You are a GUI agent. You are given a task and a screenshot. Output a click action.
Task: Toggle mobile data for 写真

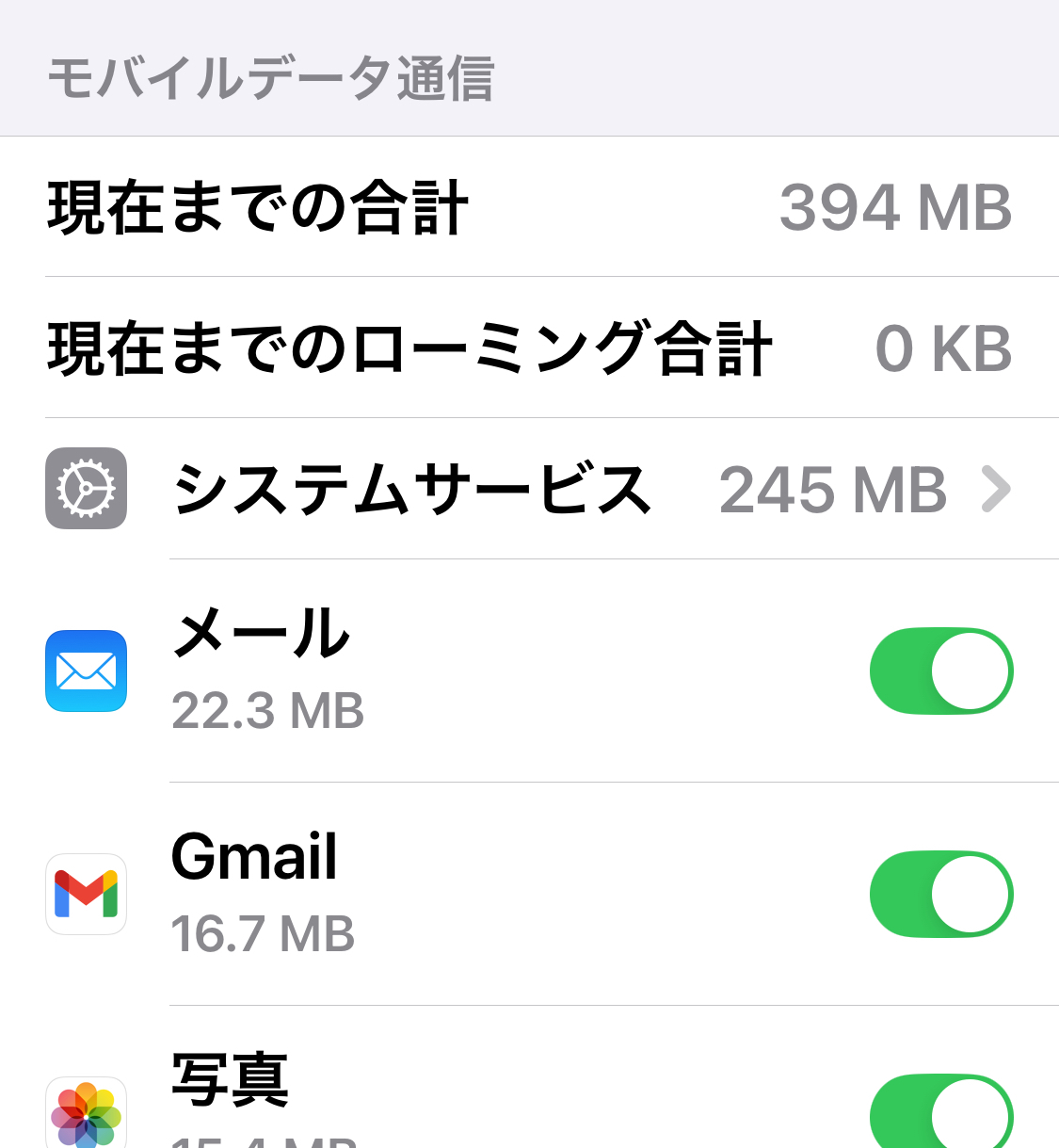(940, 1116)
